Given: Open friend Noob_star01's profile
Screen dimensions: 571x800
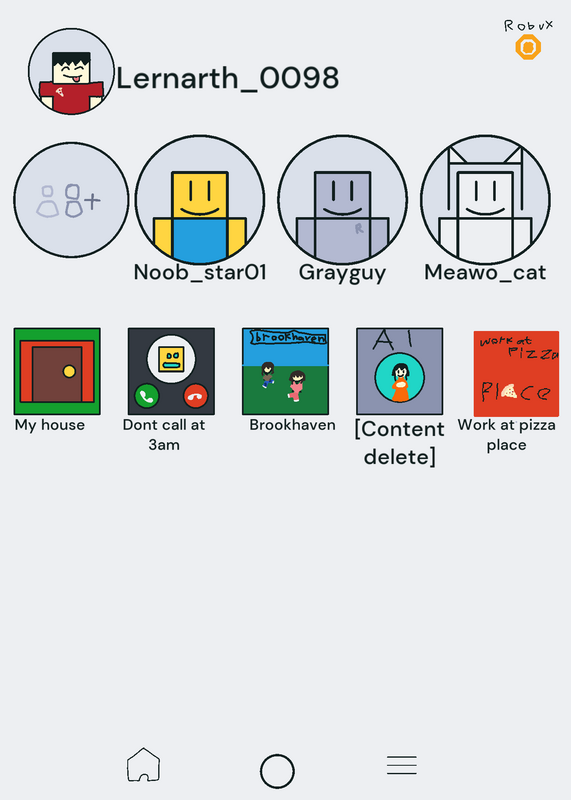Looking at the screenshot, I should coord(200,200).
